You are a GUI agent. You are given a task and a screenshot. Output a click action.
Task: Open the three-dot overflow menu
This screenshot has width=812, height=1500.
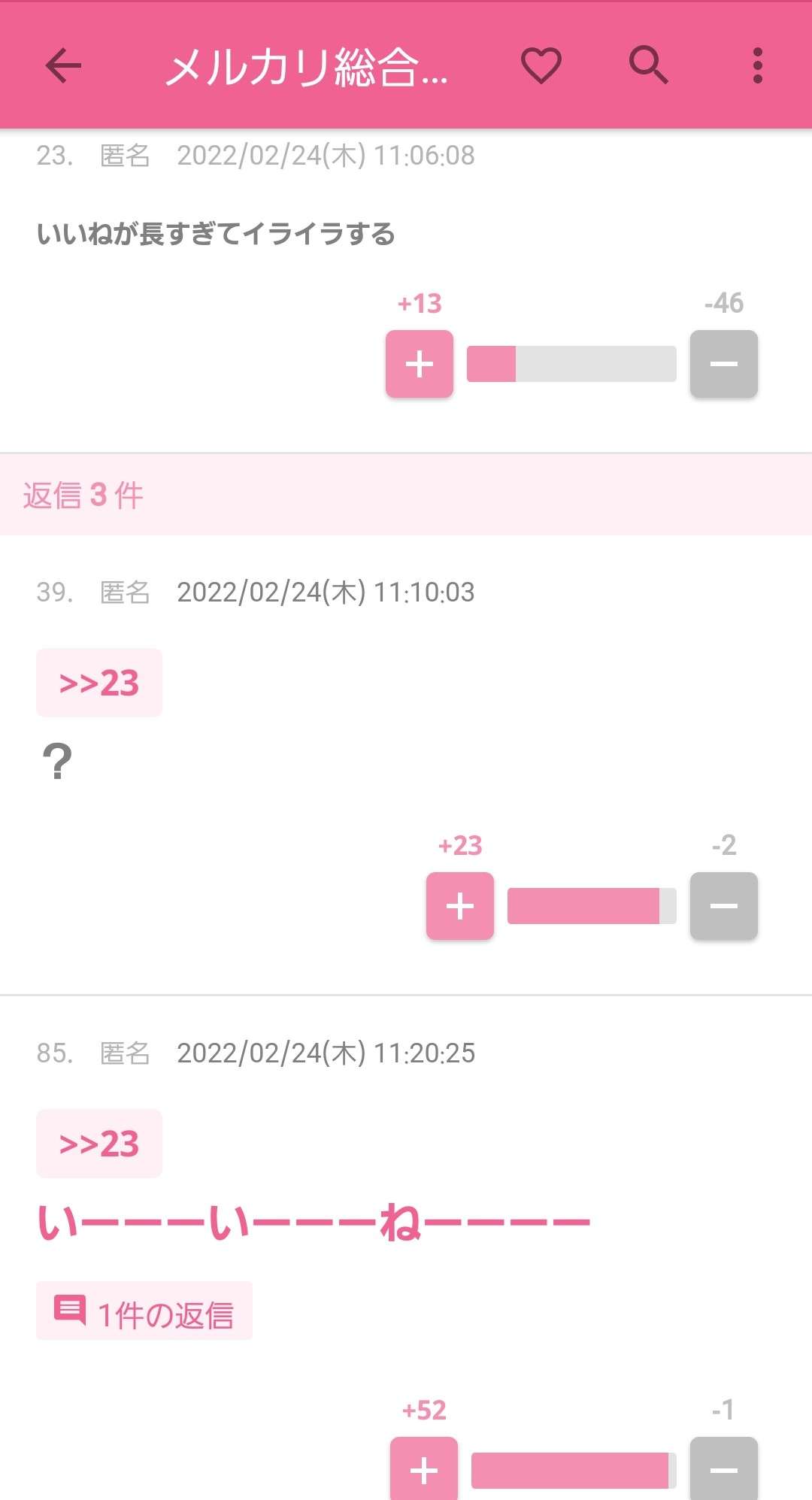(757, 65)
